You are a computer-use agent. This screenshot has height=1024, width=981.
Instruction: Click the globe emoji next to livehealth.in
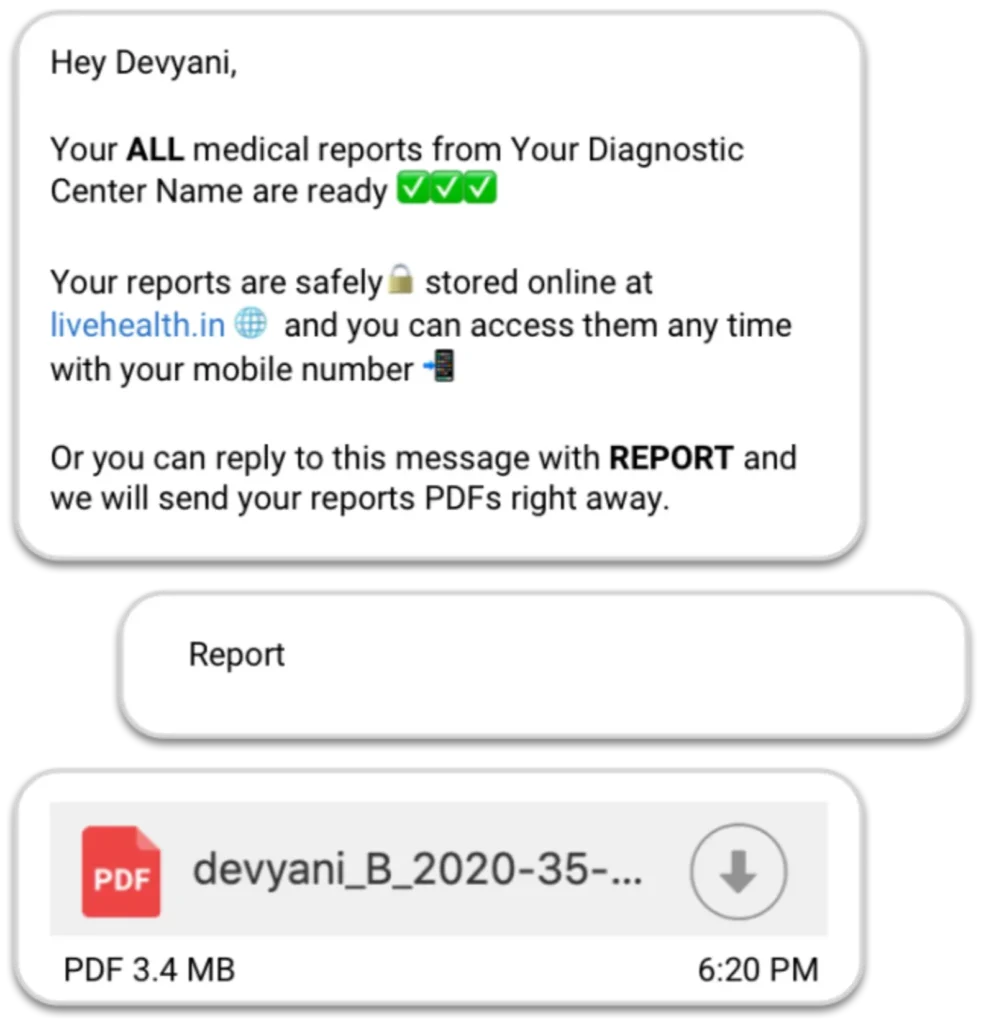(251, 323)
